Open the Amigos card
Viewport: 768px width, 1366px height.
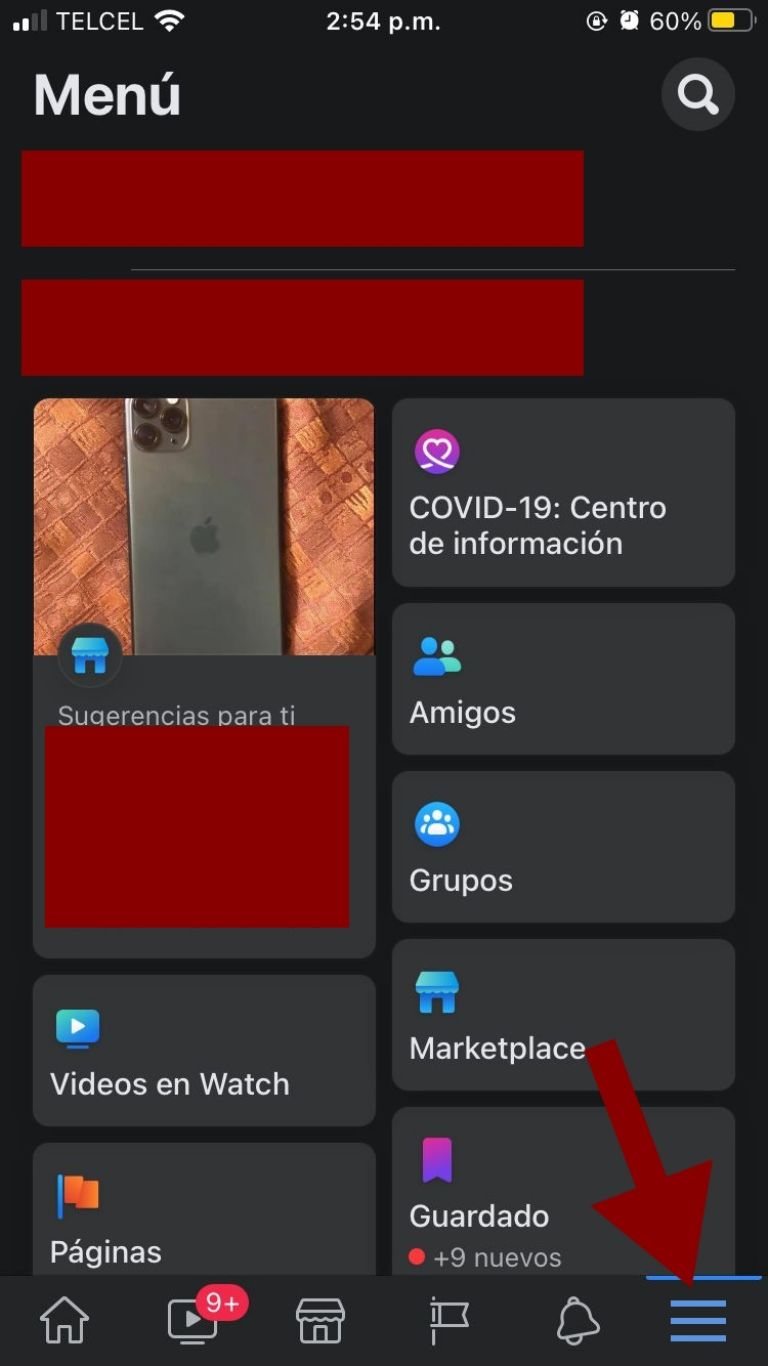click(563, 679)
